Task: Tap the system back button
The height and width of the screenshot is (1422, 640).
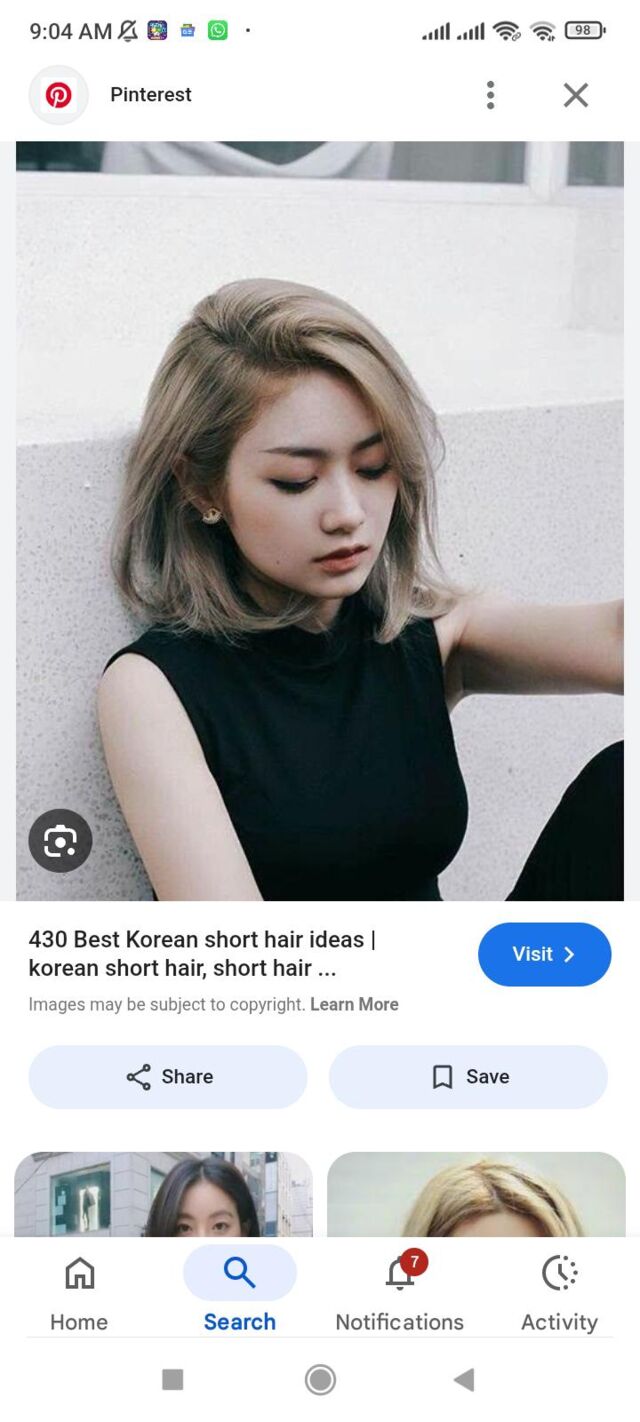Action: pos(463,1380)
